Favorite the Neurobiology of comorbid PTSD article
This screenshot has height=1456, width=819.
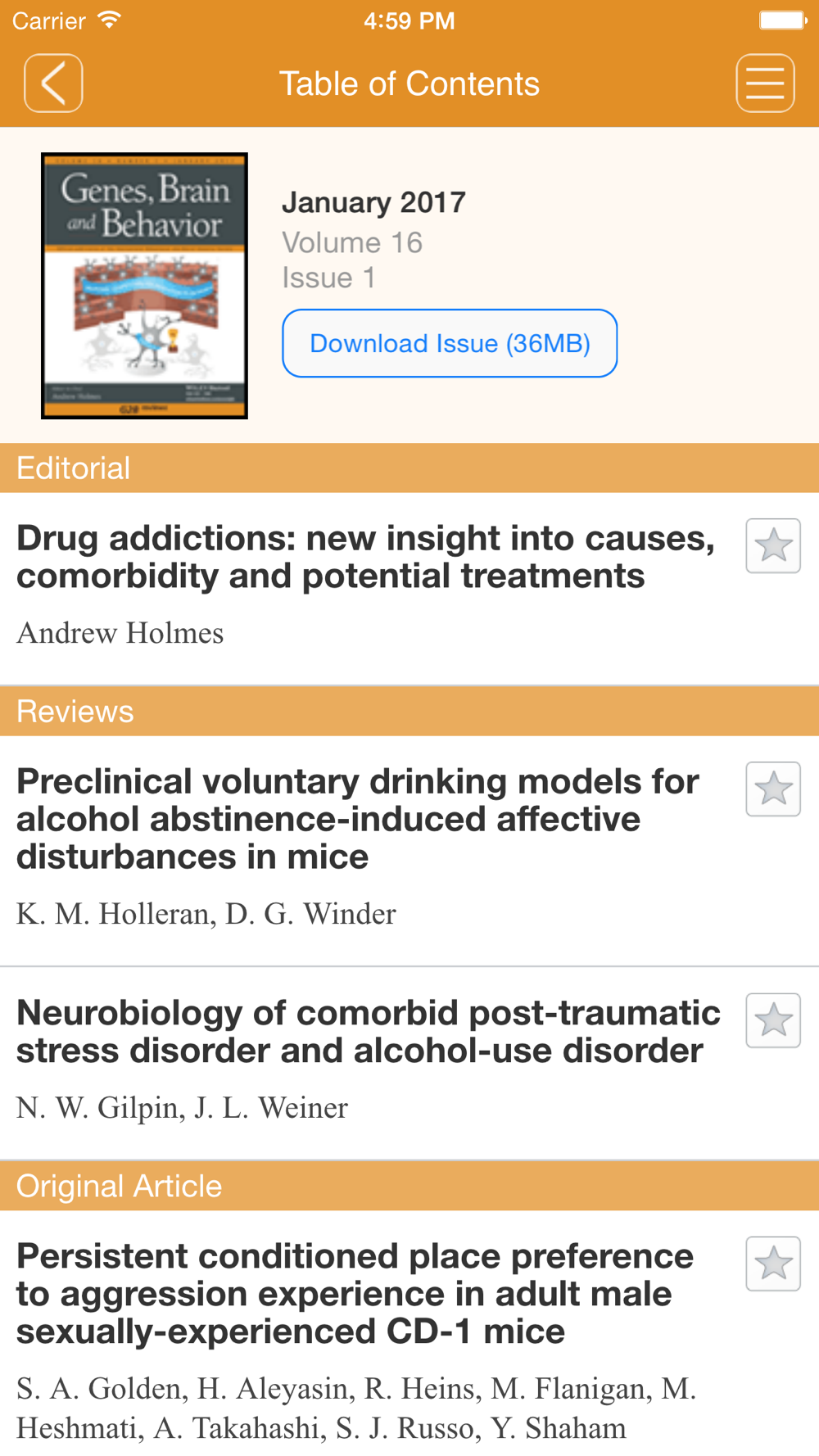[x=773, y=1020]
